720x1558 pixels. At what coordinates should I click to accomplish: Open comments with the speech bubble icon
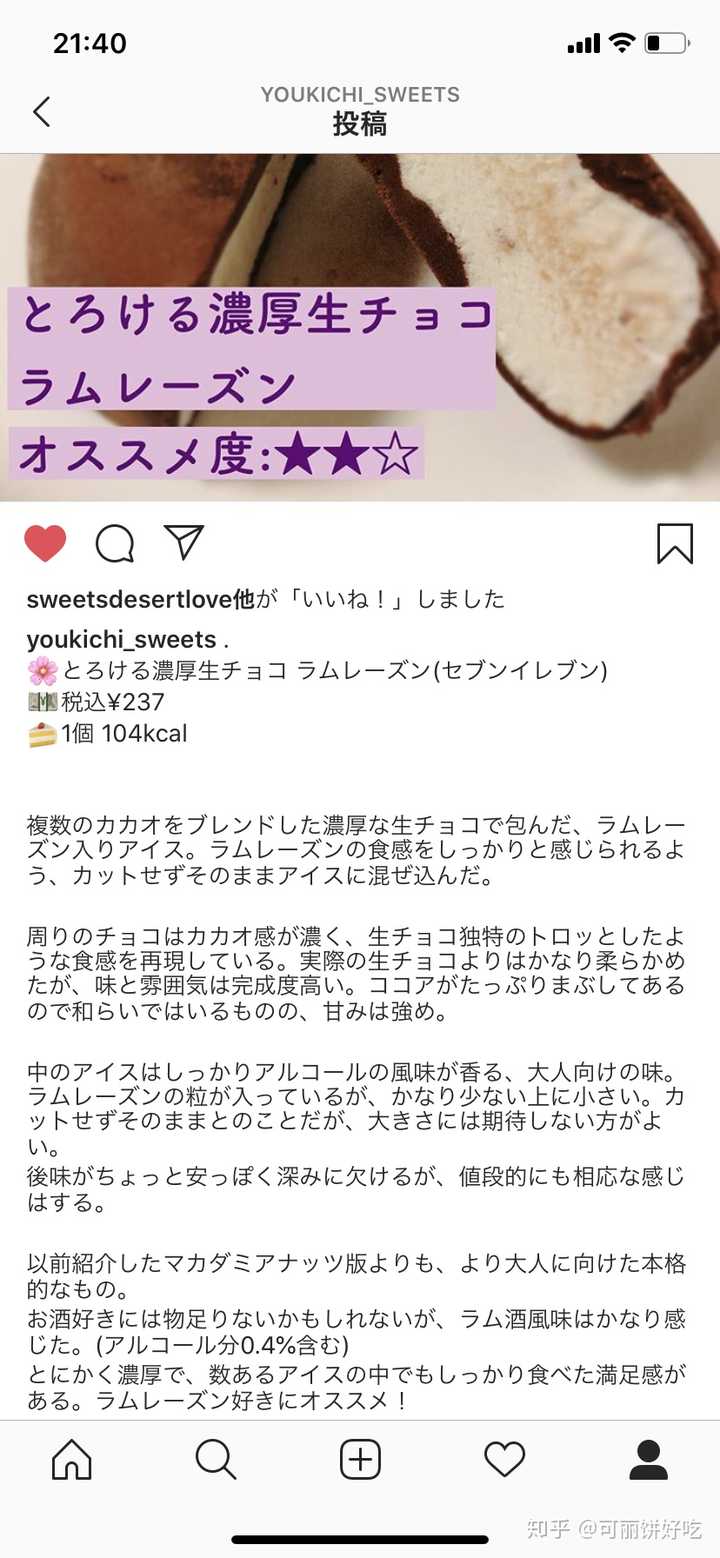(115, 543)
